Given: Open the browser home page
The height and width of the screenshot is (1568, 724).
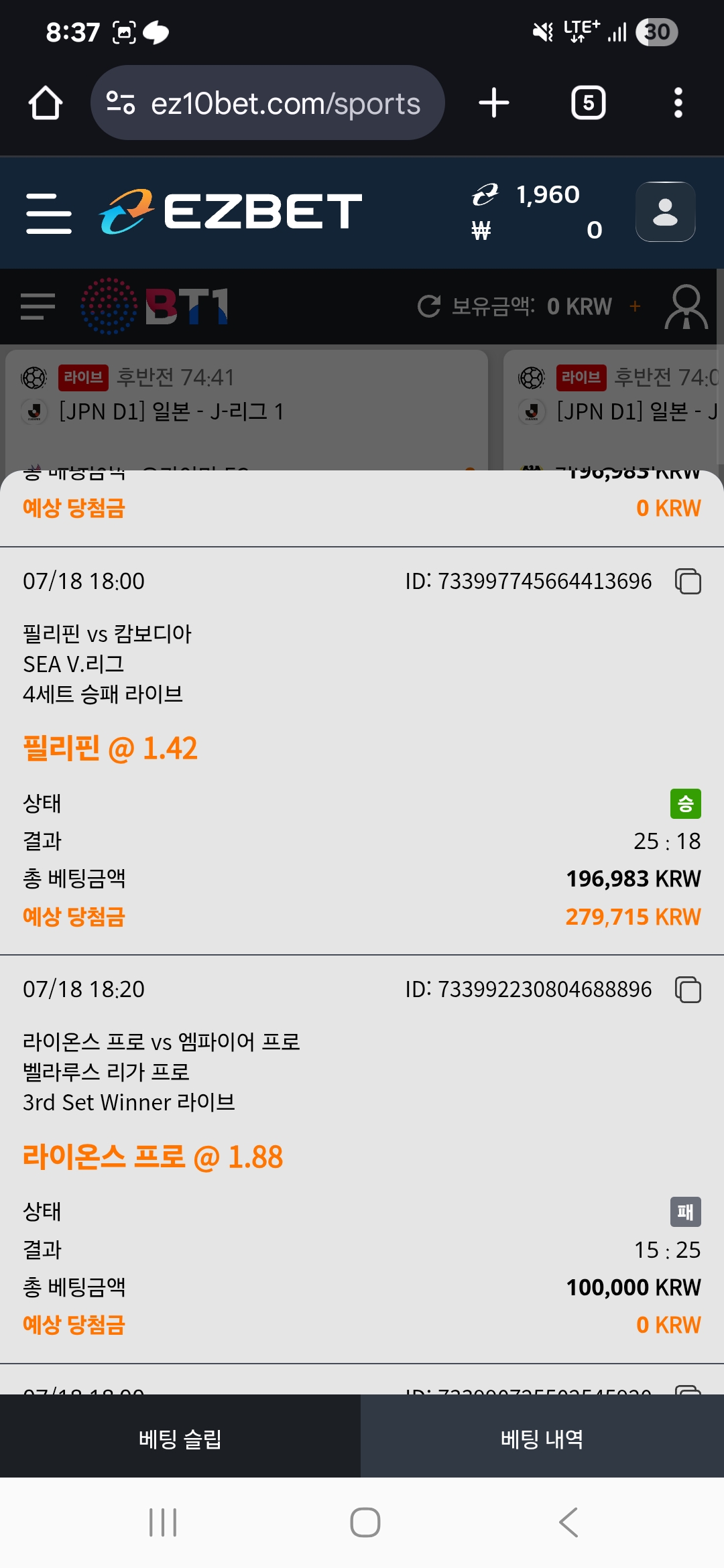Looking at the screenshot, I should point(46,103).
